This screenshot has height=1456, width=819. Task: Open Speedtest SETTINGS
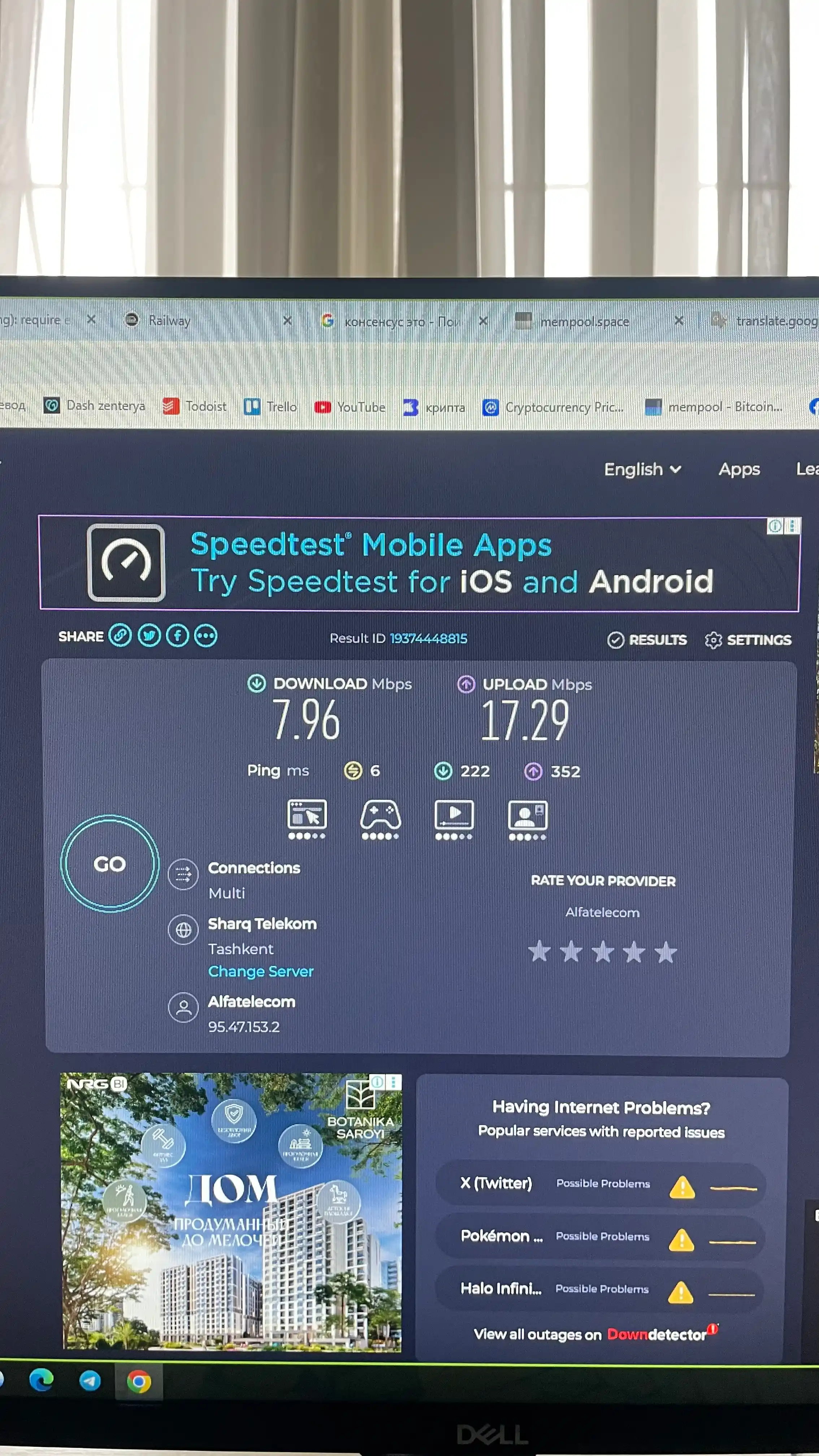[x=748, y=640]
